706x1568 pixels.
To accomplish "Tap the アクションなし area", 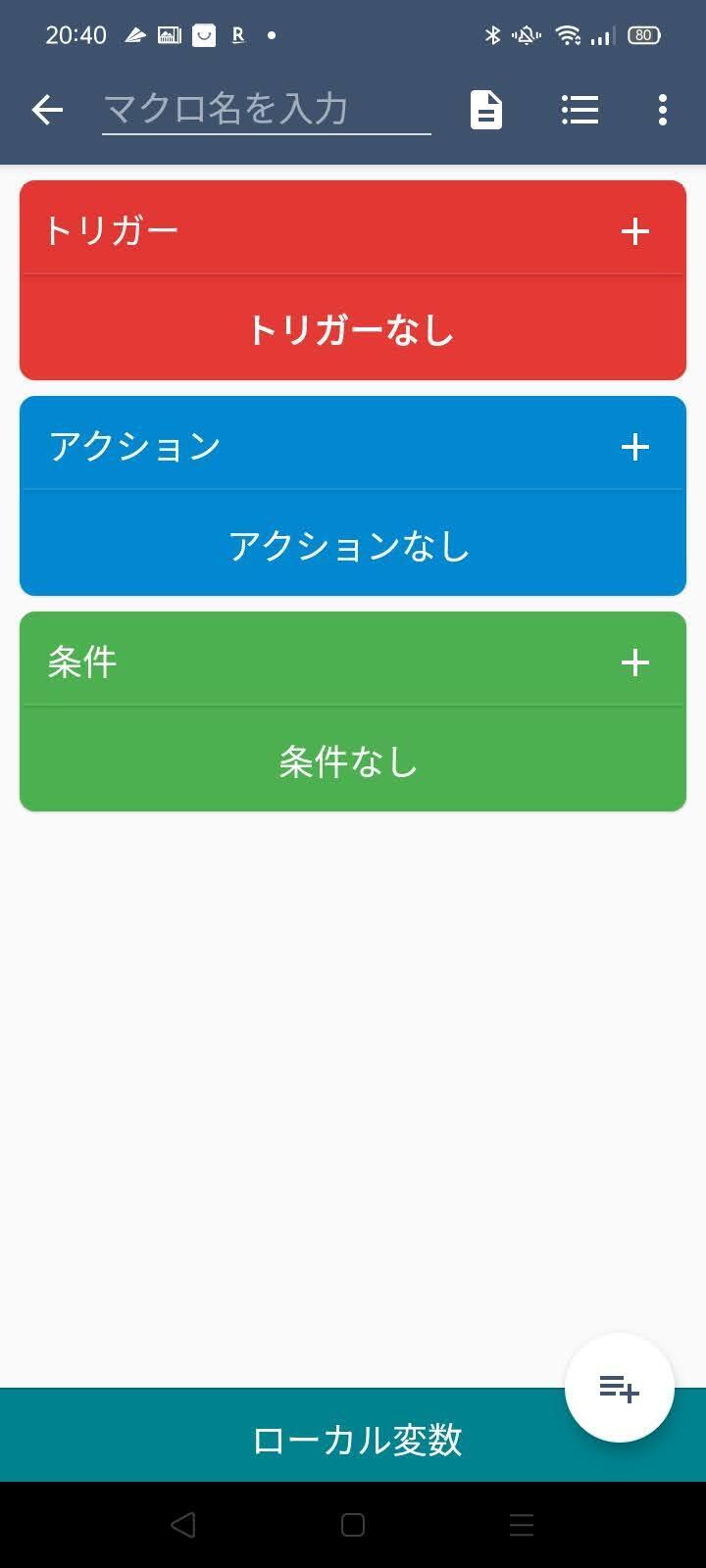I will click(x=353, y=544).
